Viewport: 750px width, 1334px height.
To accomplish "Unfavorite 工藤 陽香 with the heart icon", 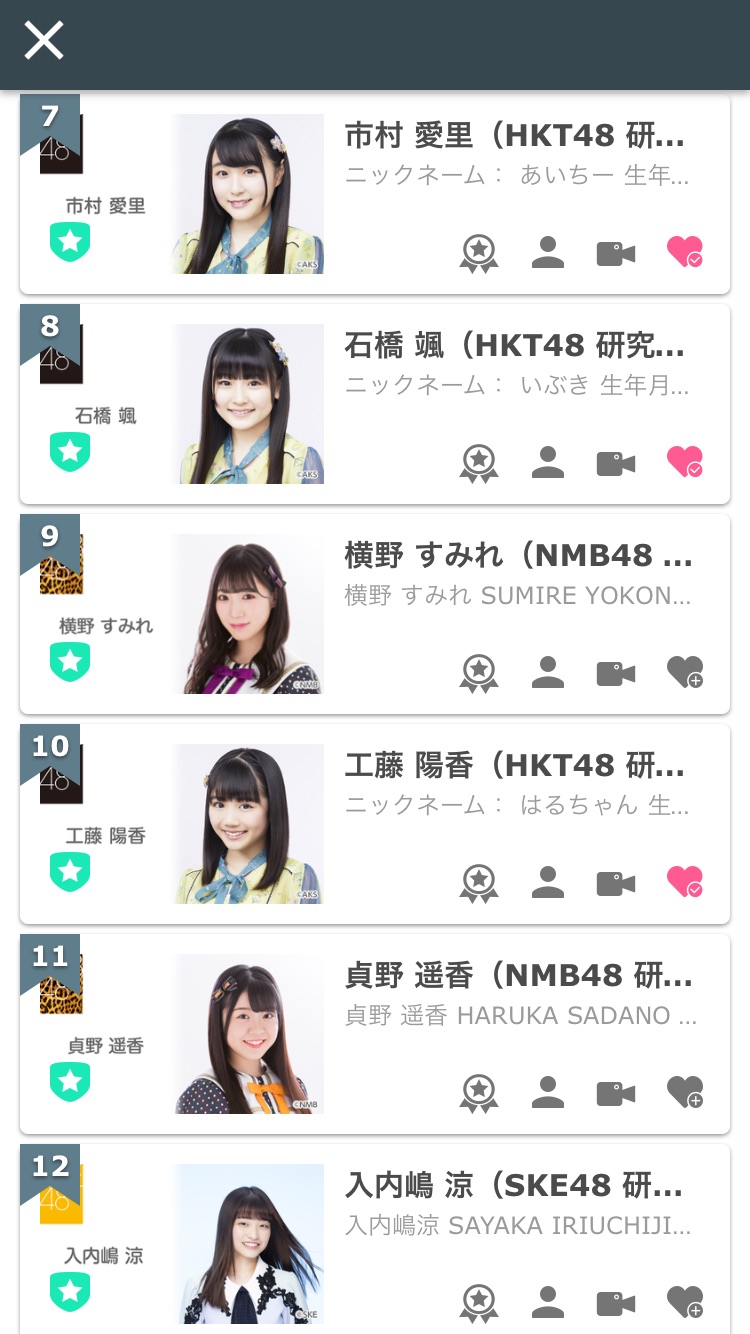I will point(685,882).
